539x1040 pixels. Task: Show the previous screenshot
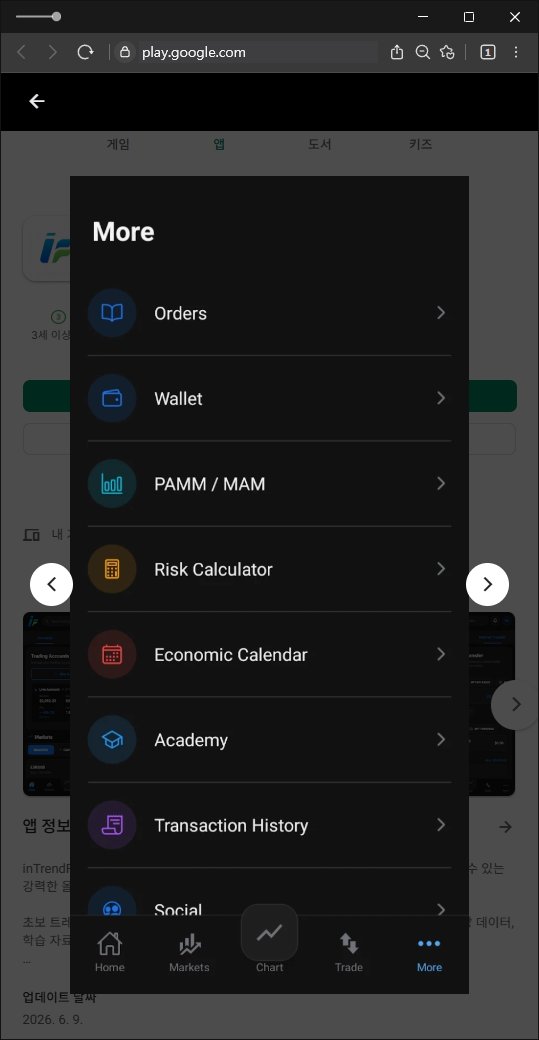pos(51,584)
